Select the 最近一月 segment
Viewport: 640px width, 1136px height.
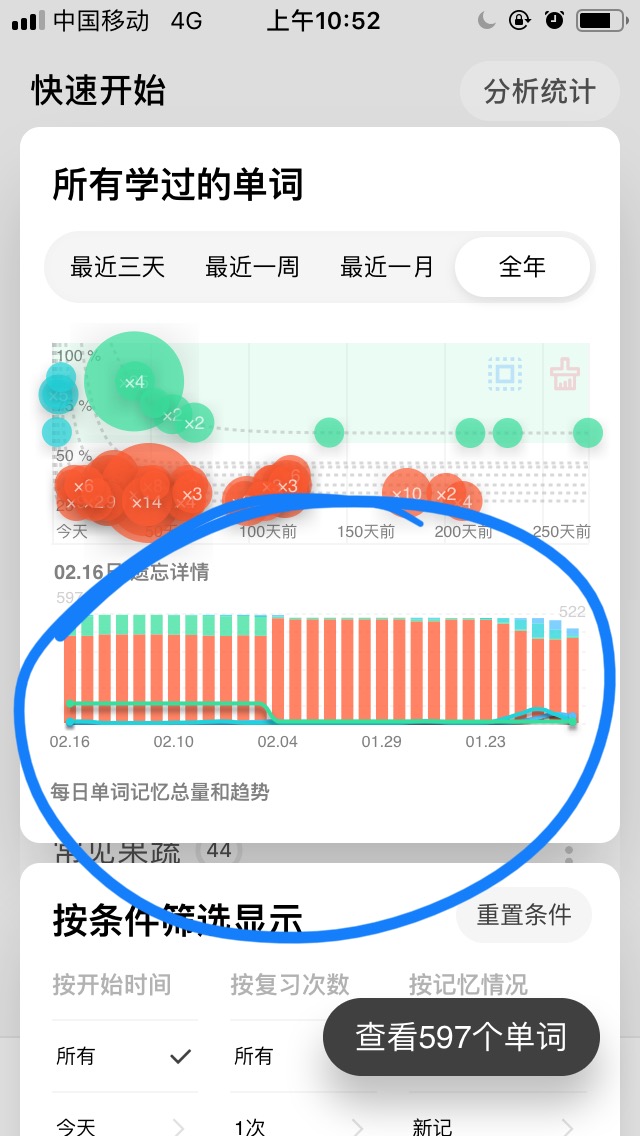pyautogui.click(x=386, y=267)
